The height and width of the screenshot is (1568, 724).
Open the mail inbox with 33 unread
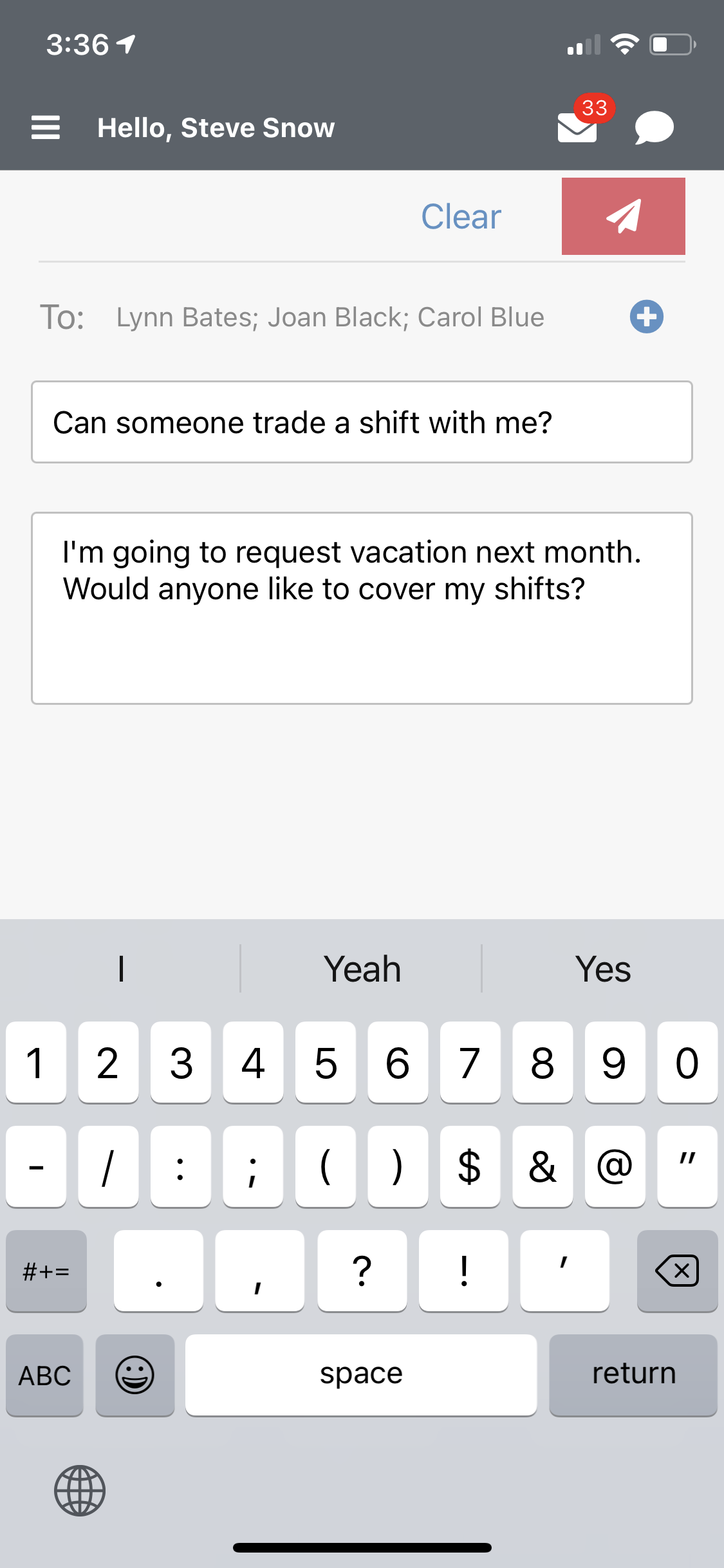point(578,126)
